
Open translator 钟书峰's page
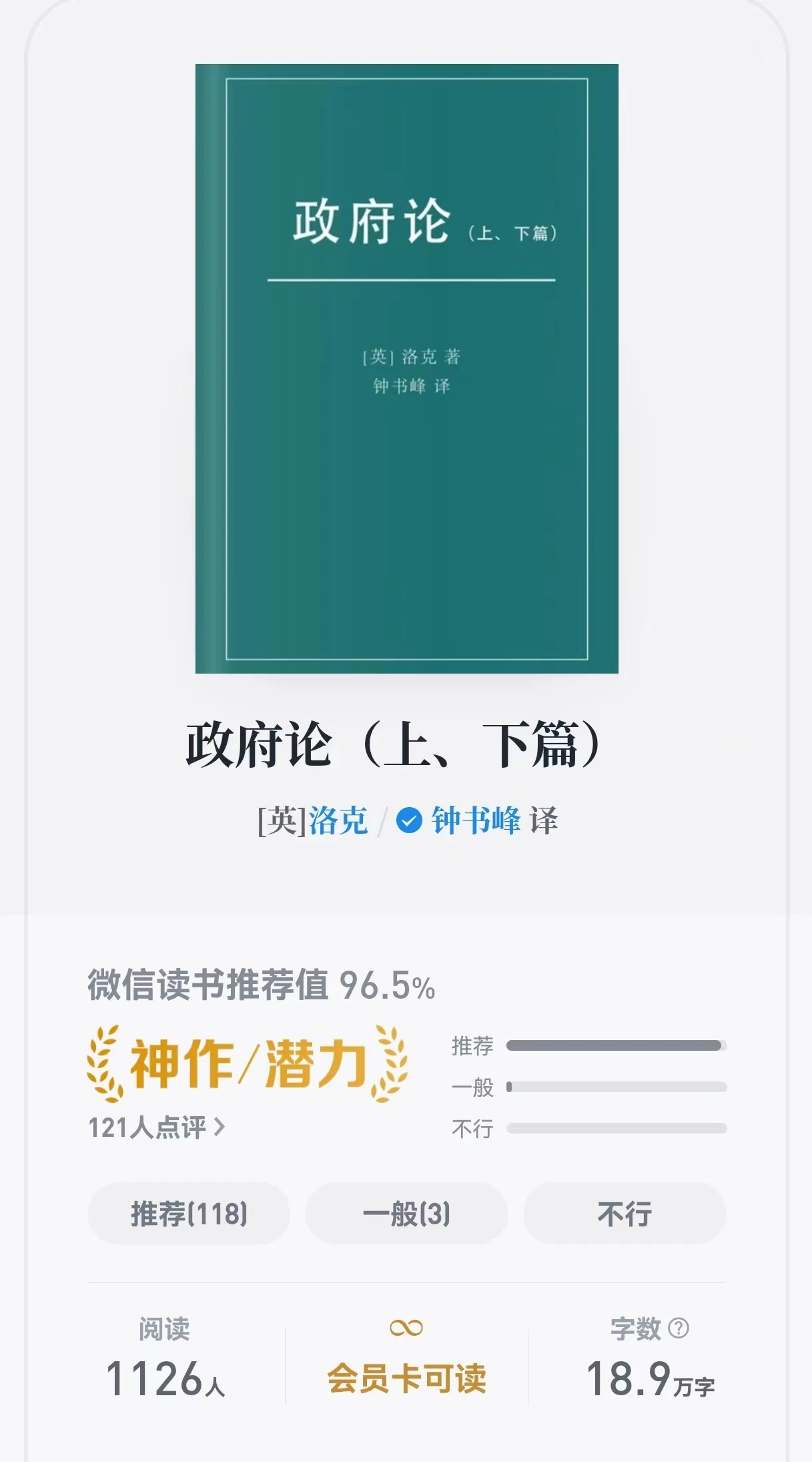click(475, 820)
